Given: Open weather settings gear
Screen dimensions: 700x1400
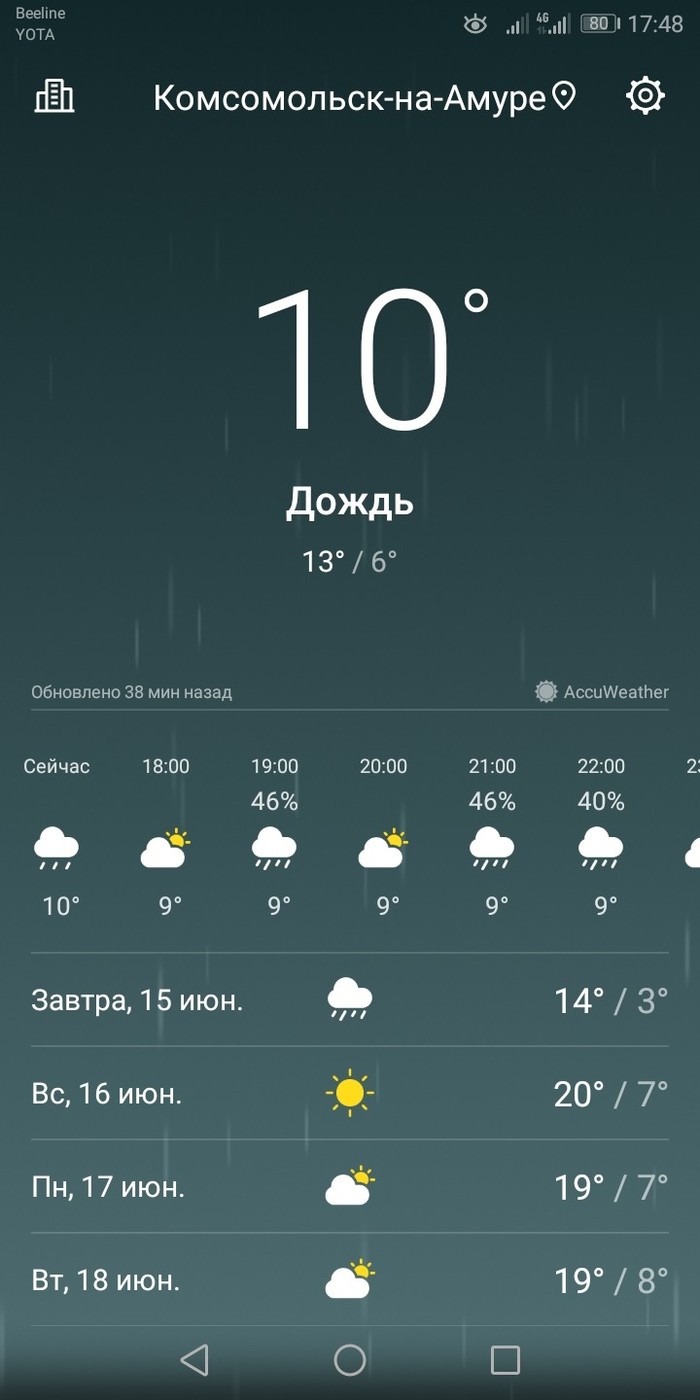Looking at the screenshot, I should coord(645,96).
